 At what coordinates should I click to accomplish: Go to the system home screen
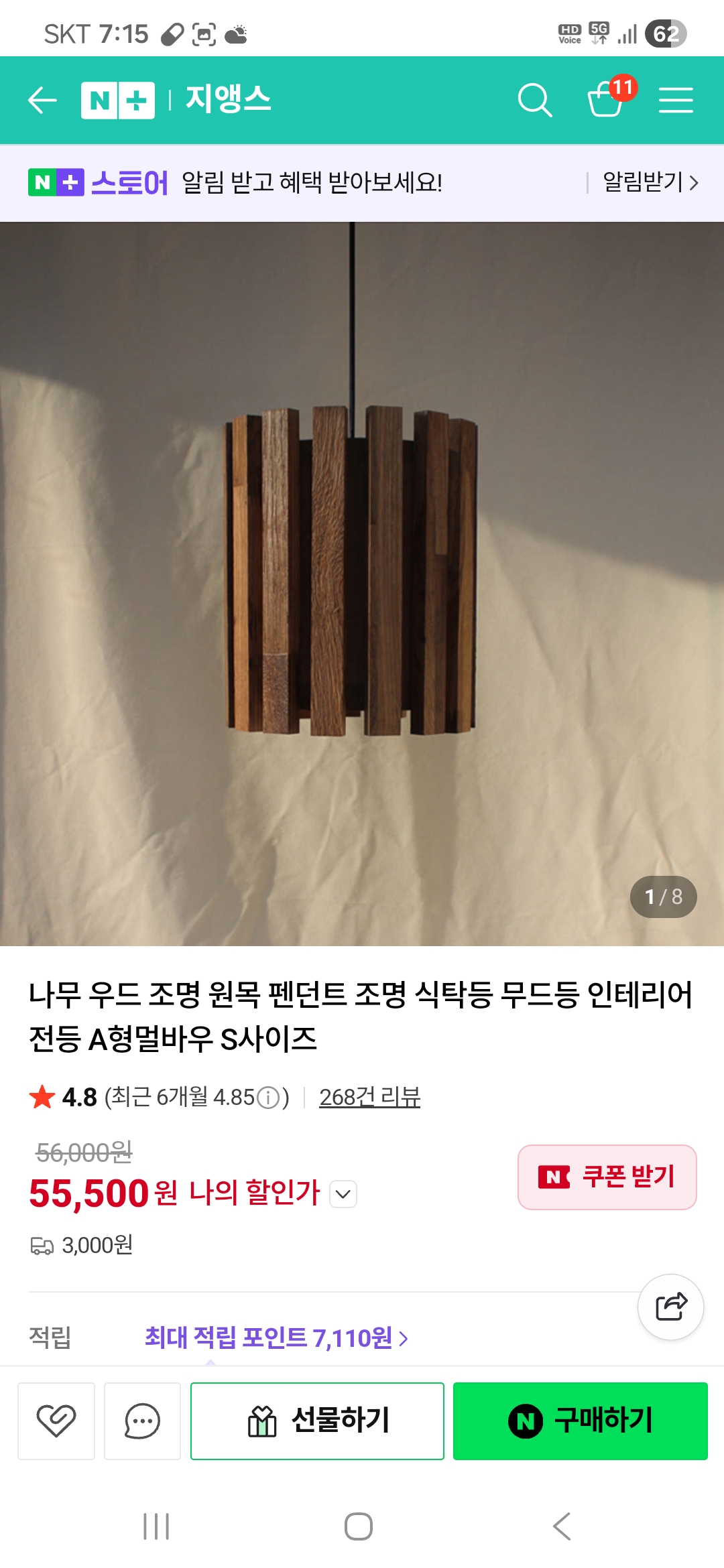tap(359, 1526)
